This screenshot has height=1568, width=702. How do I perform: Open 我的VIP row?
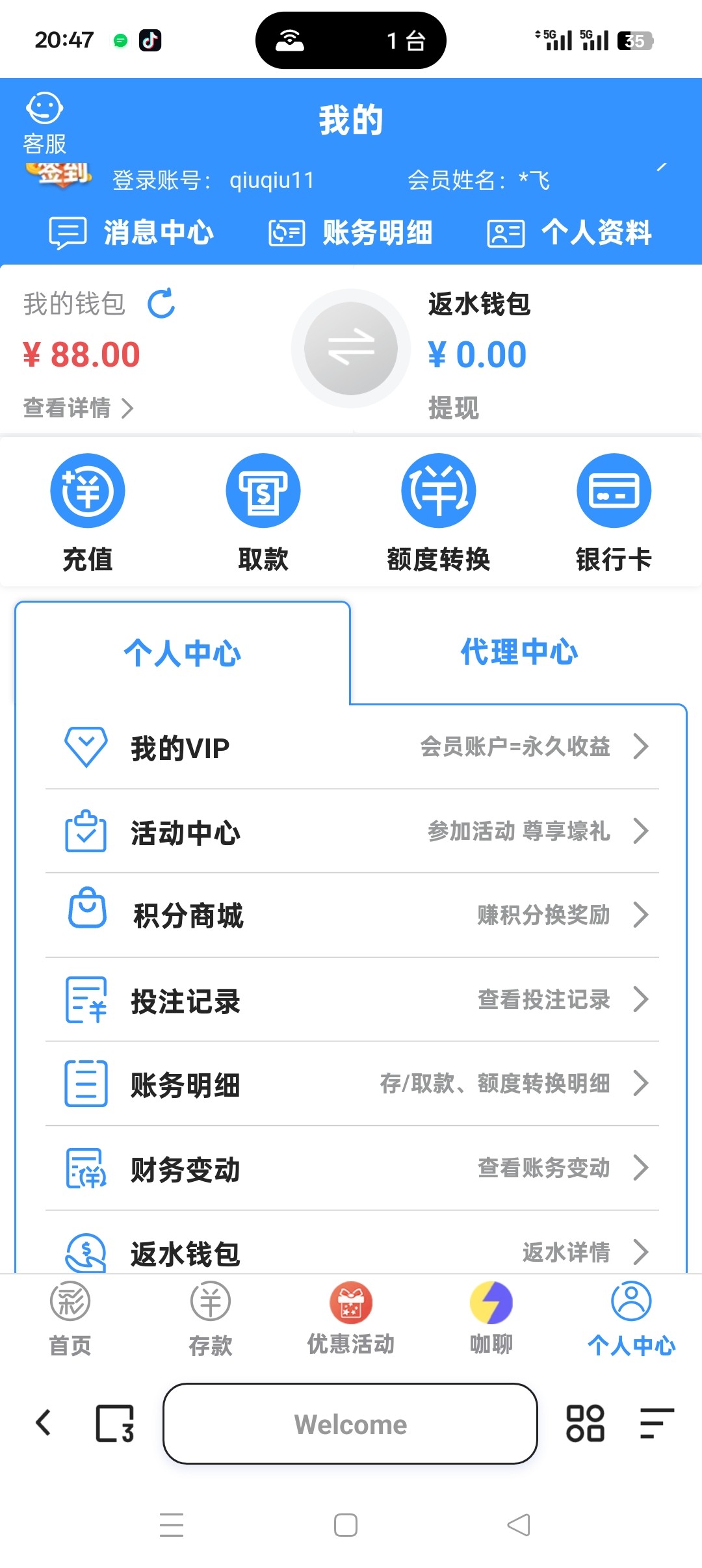(x=351, y=748)
